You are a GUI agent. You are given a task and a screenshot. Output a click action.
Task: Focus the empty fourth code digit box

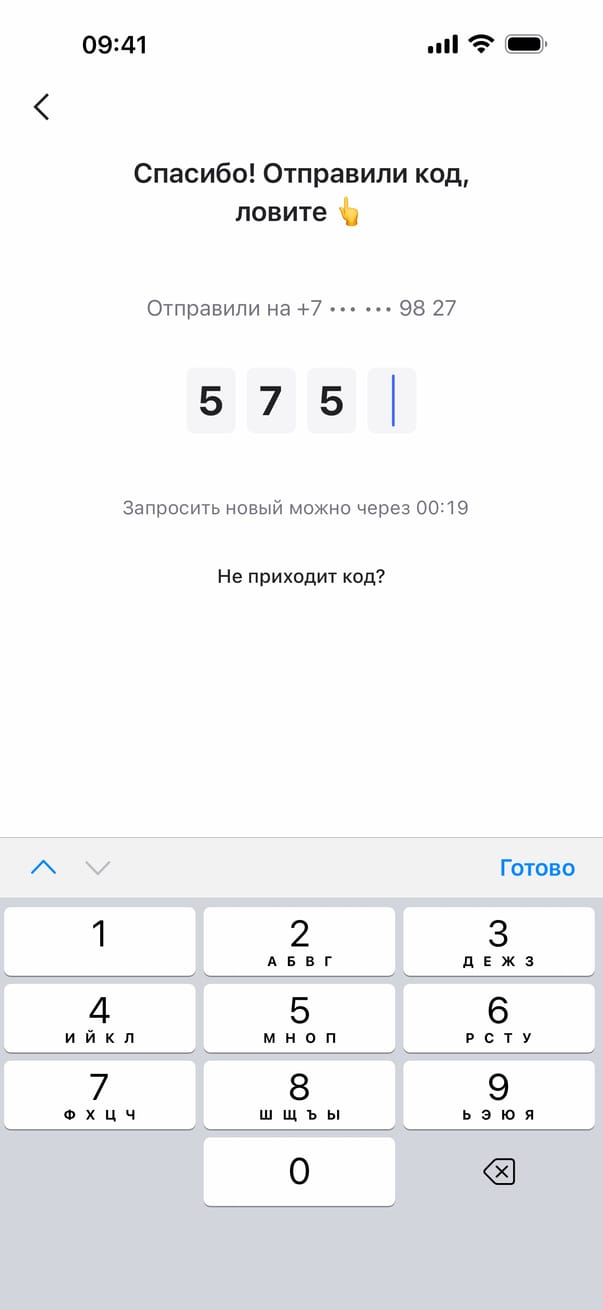[392, 401]
